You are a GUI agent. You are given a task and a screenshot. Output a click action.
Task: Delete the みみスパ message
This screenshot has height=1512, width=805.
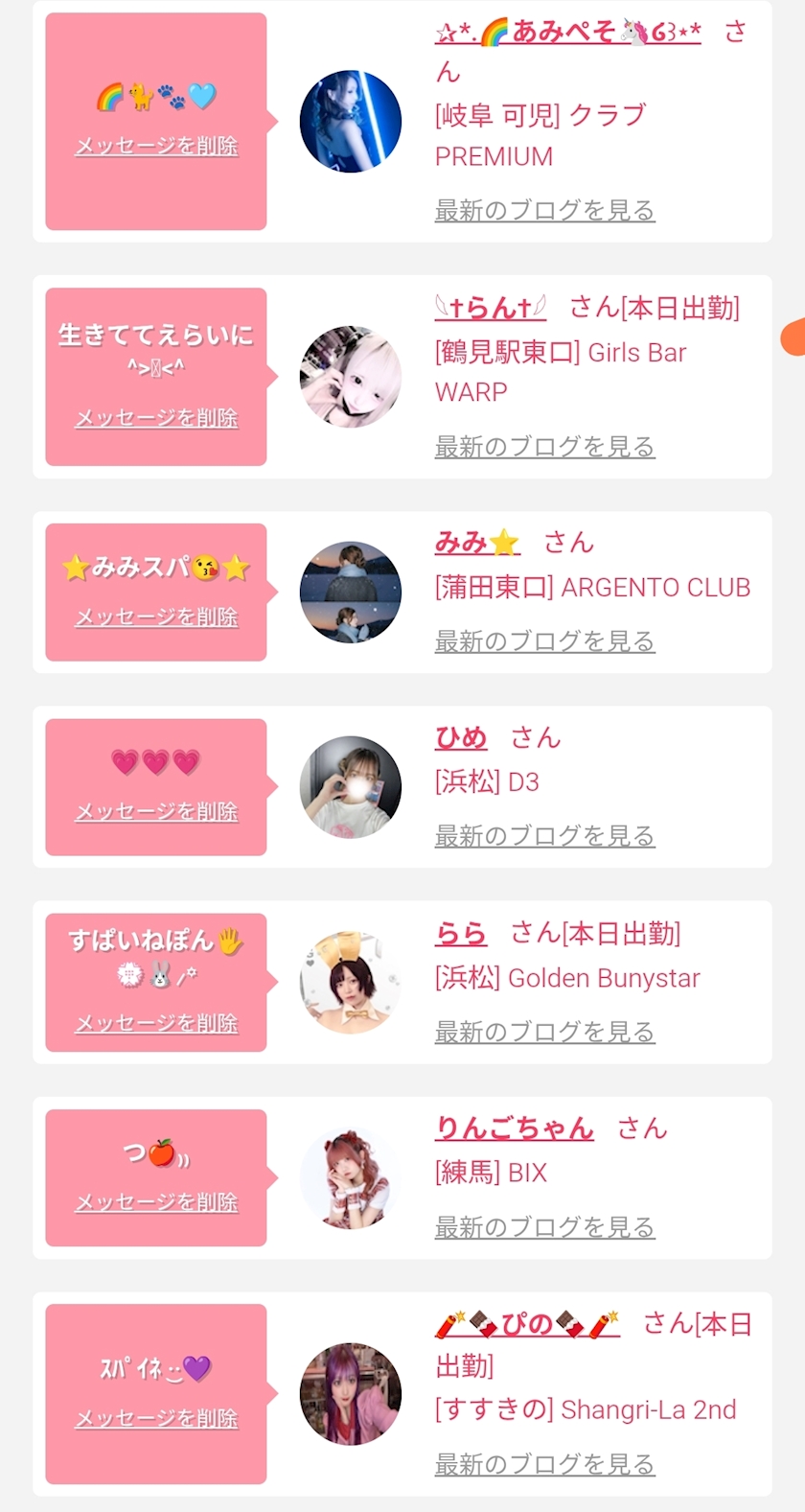(156, 616)
